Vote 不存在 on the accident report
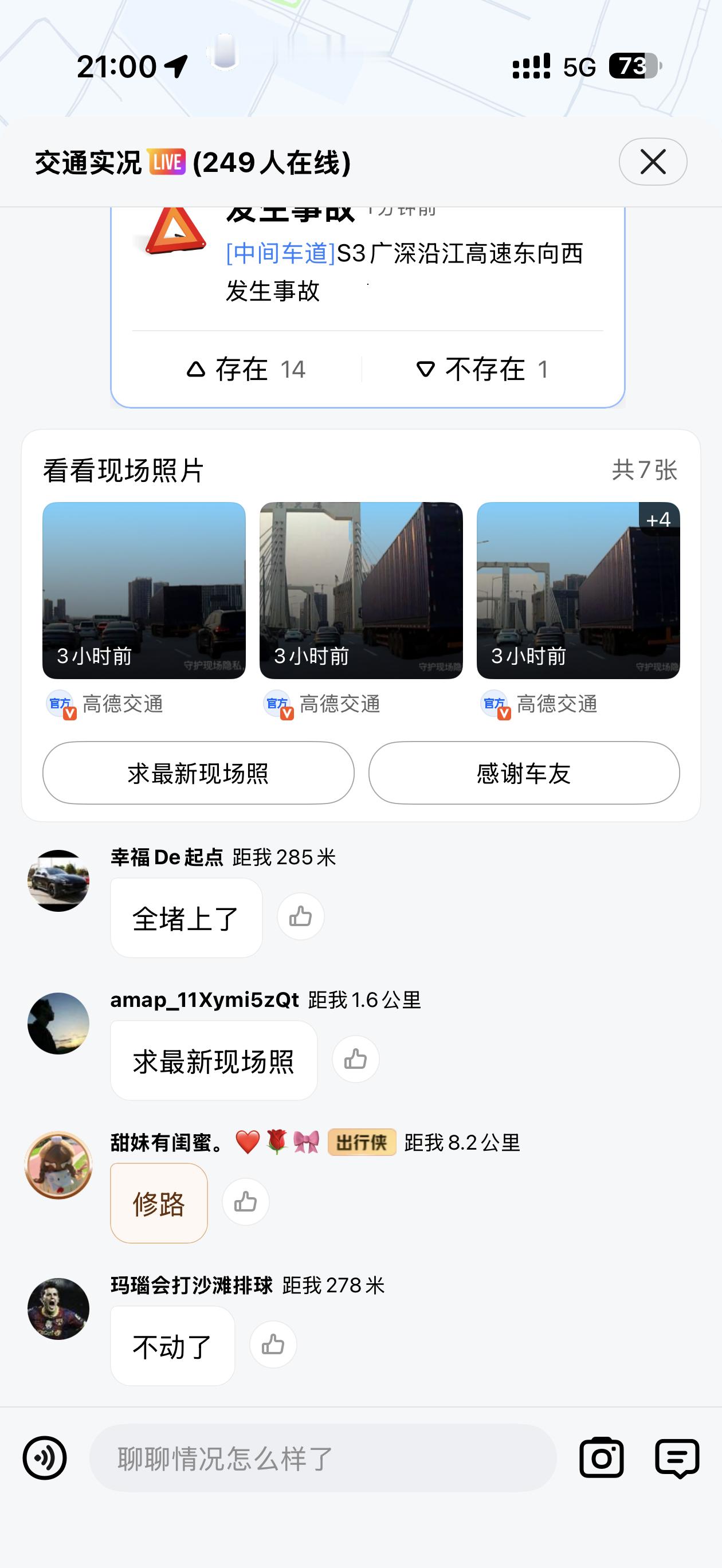Viewport: 722px width, 1568px height. 482,370
